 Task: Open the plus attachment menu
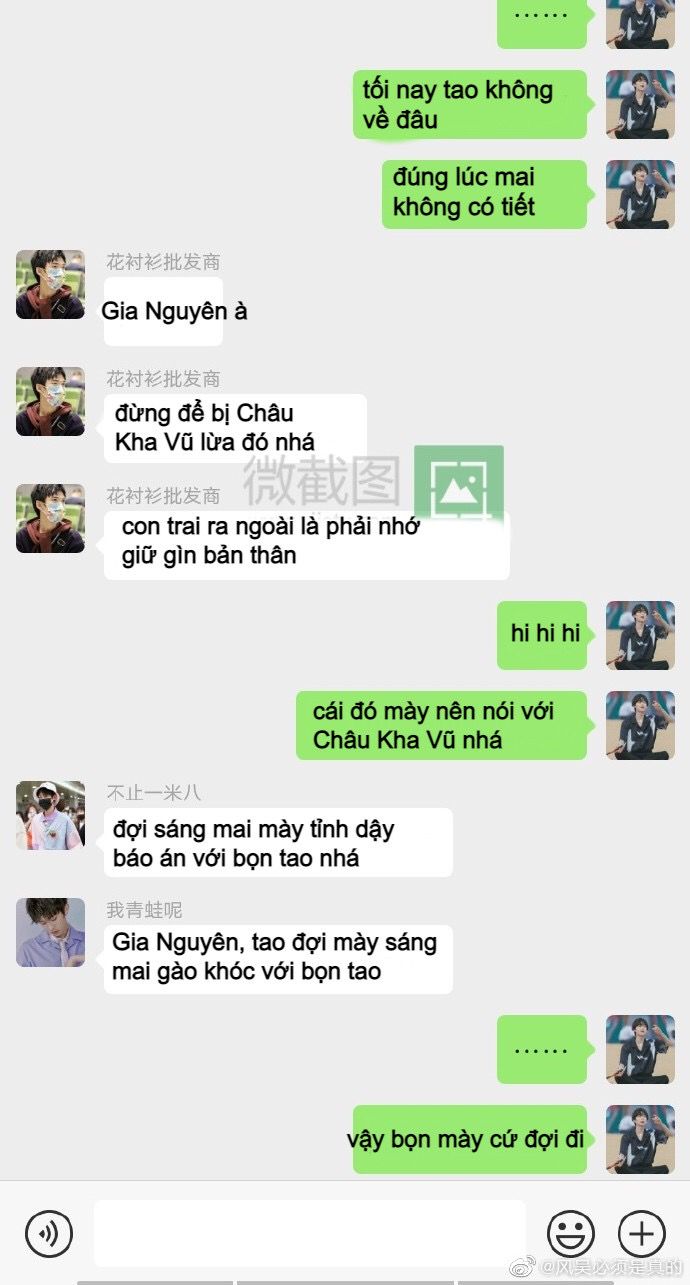(642, 1233)
